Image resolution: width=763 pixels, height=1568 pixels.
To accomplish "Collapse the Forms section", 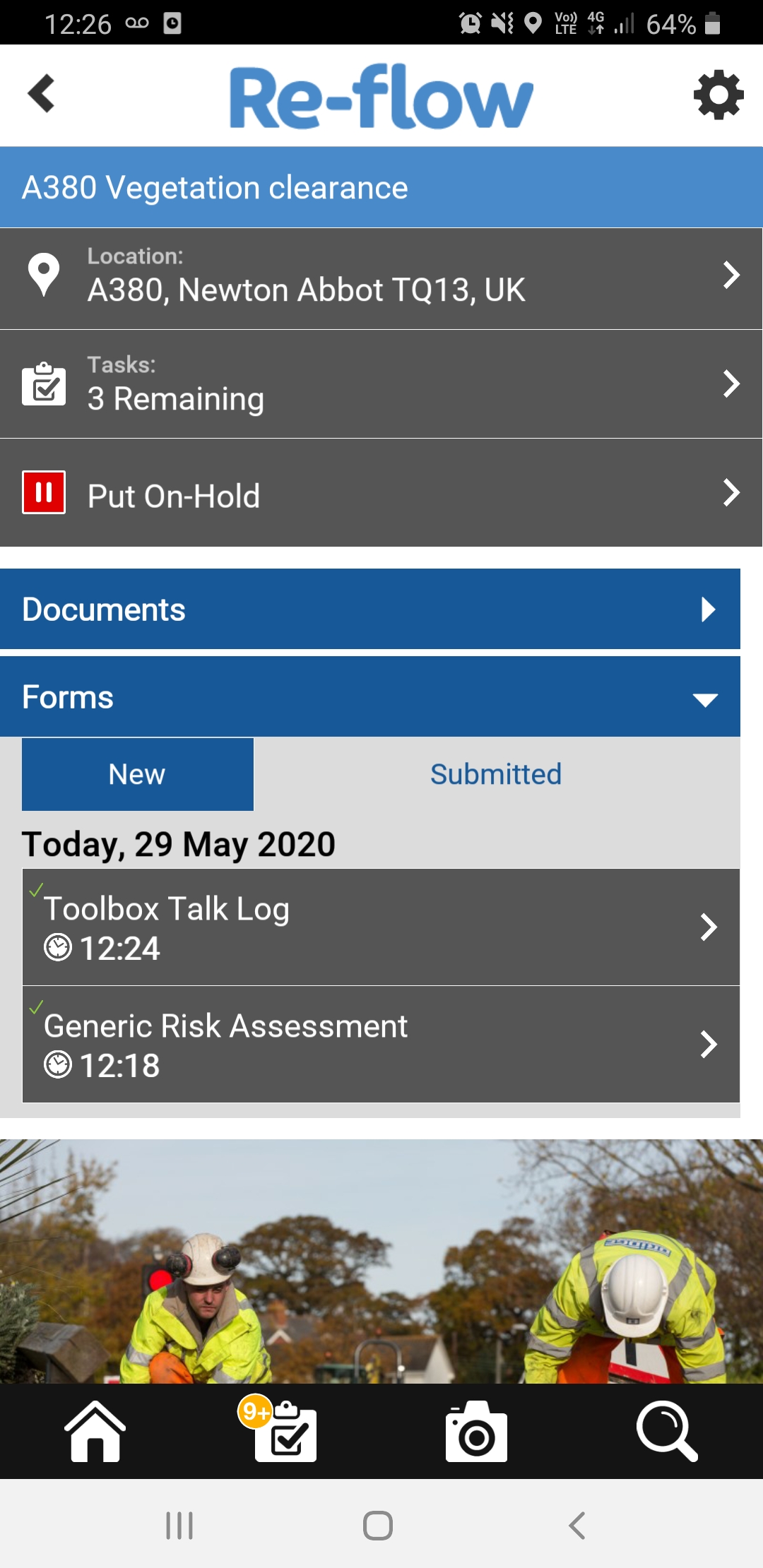I will (x=370, y=697).
